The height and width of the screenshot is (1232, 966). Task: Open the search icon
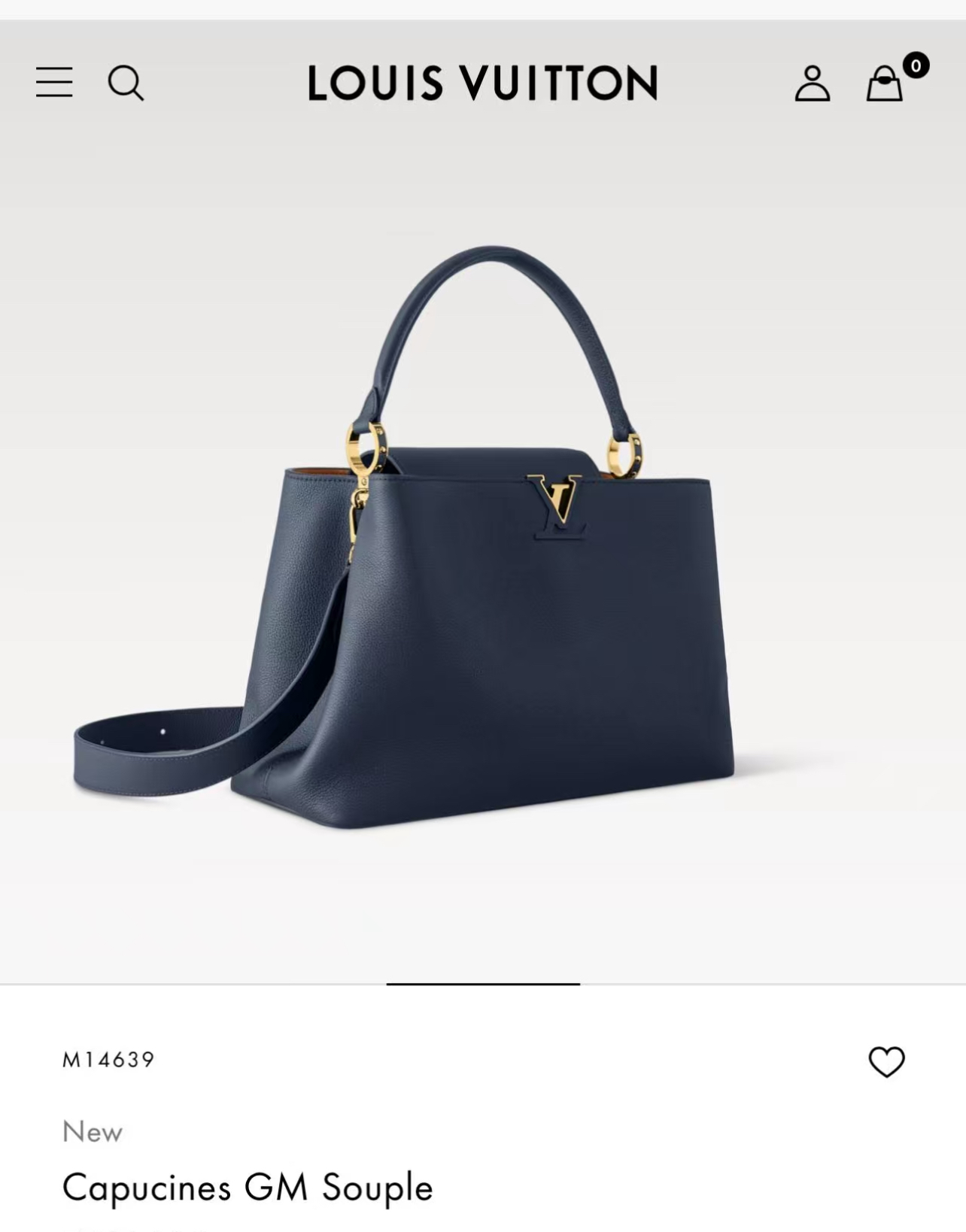tap(126, 83)
